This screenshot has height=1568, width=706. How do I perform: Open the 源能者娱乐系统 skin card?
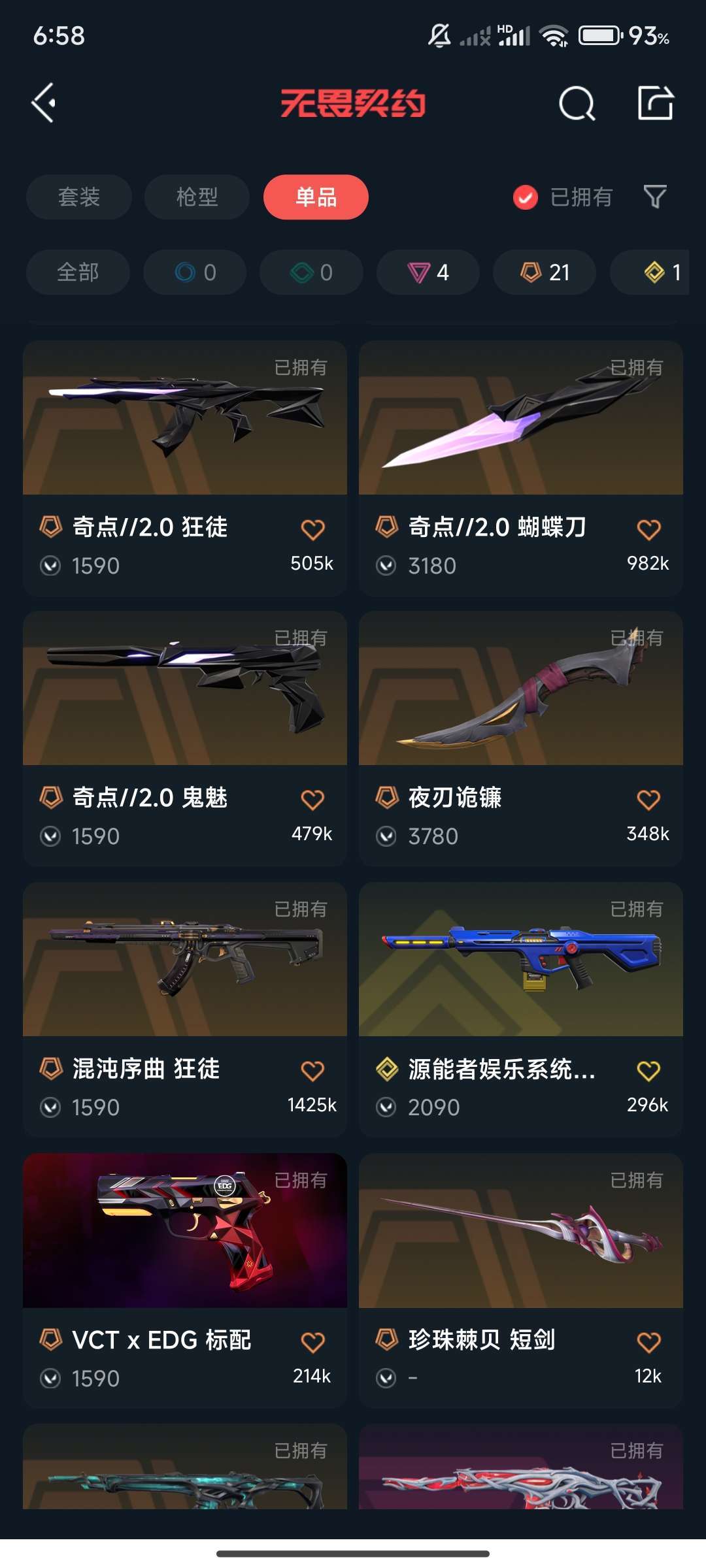[x=521, y=1010]
